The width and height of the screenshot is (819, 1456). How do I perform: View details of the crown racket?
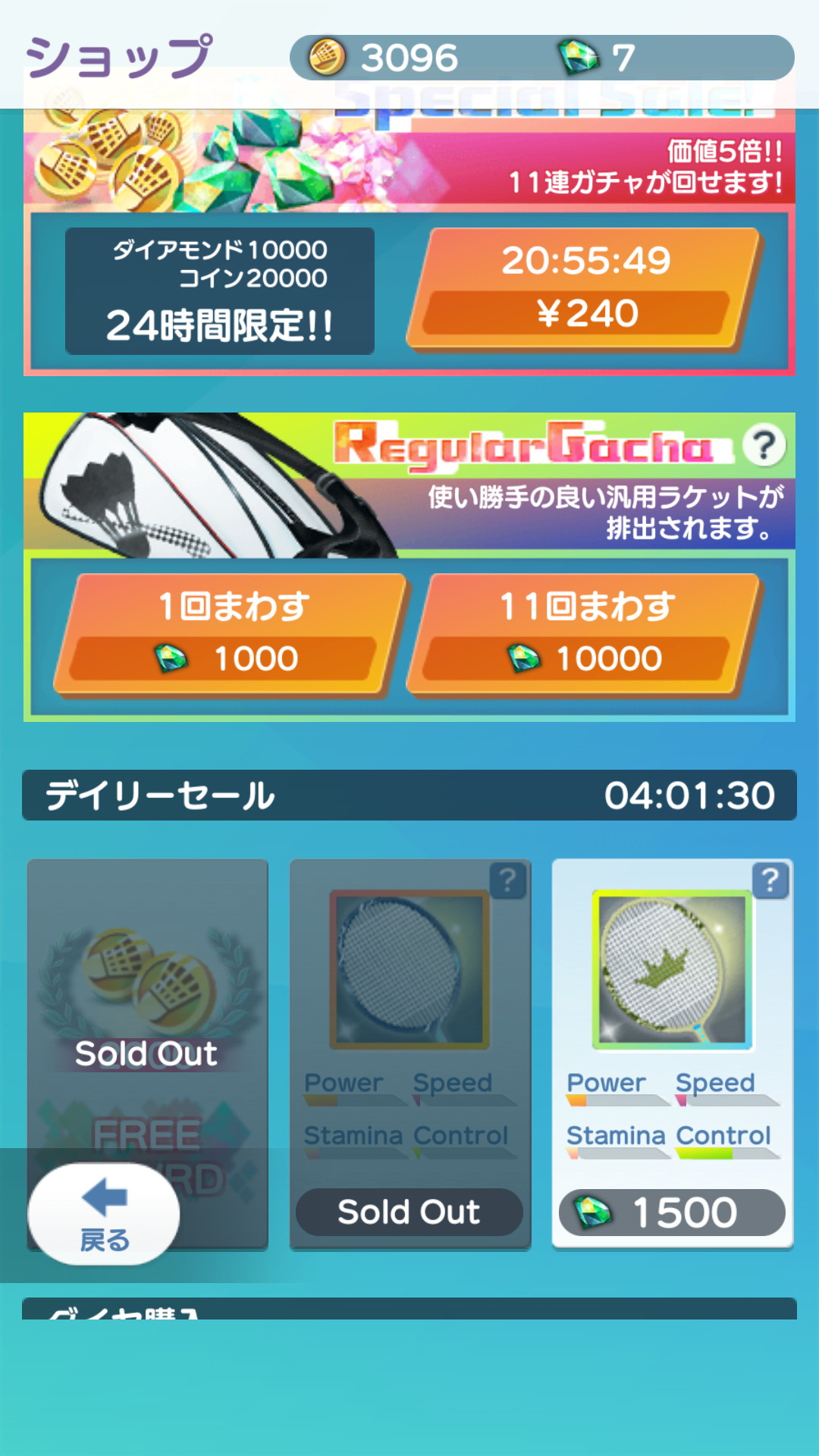tap(770, 880)
